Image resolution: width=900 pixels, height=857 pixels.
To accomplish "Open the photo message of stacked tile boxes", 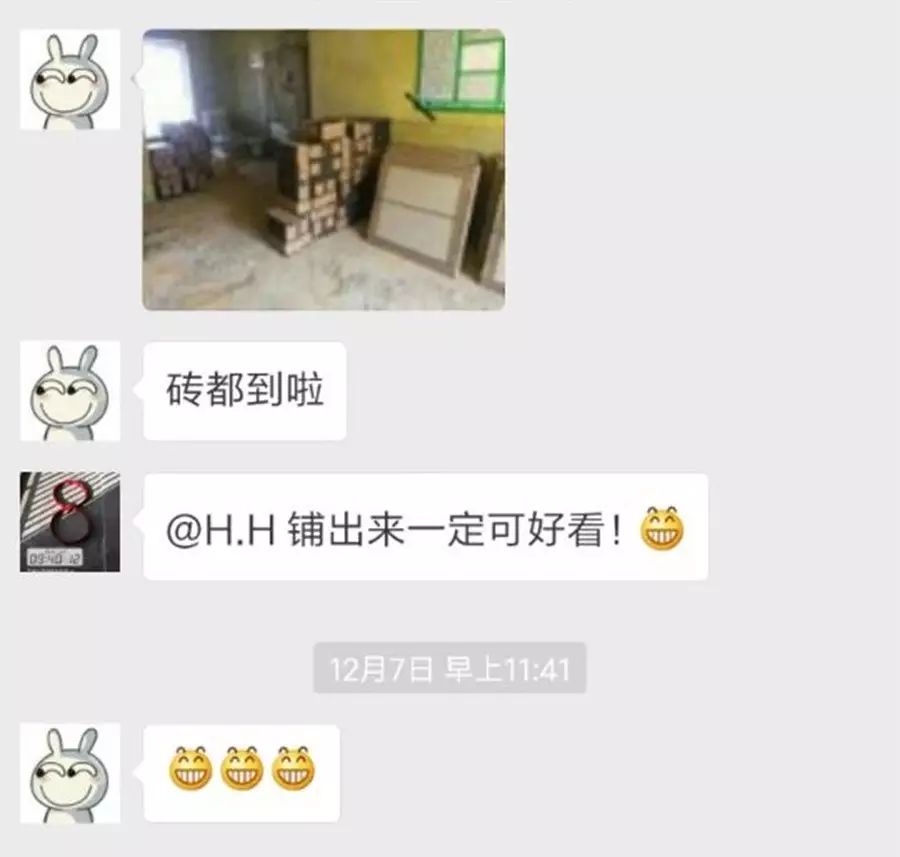I will point(323,169).
